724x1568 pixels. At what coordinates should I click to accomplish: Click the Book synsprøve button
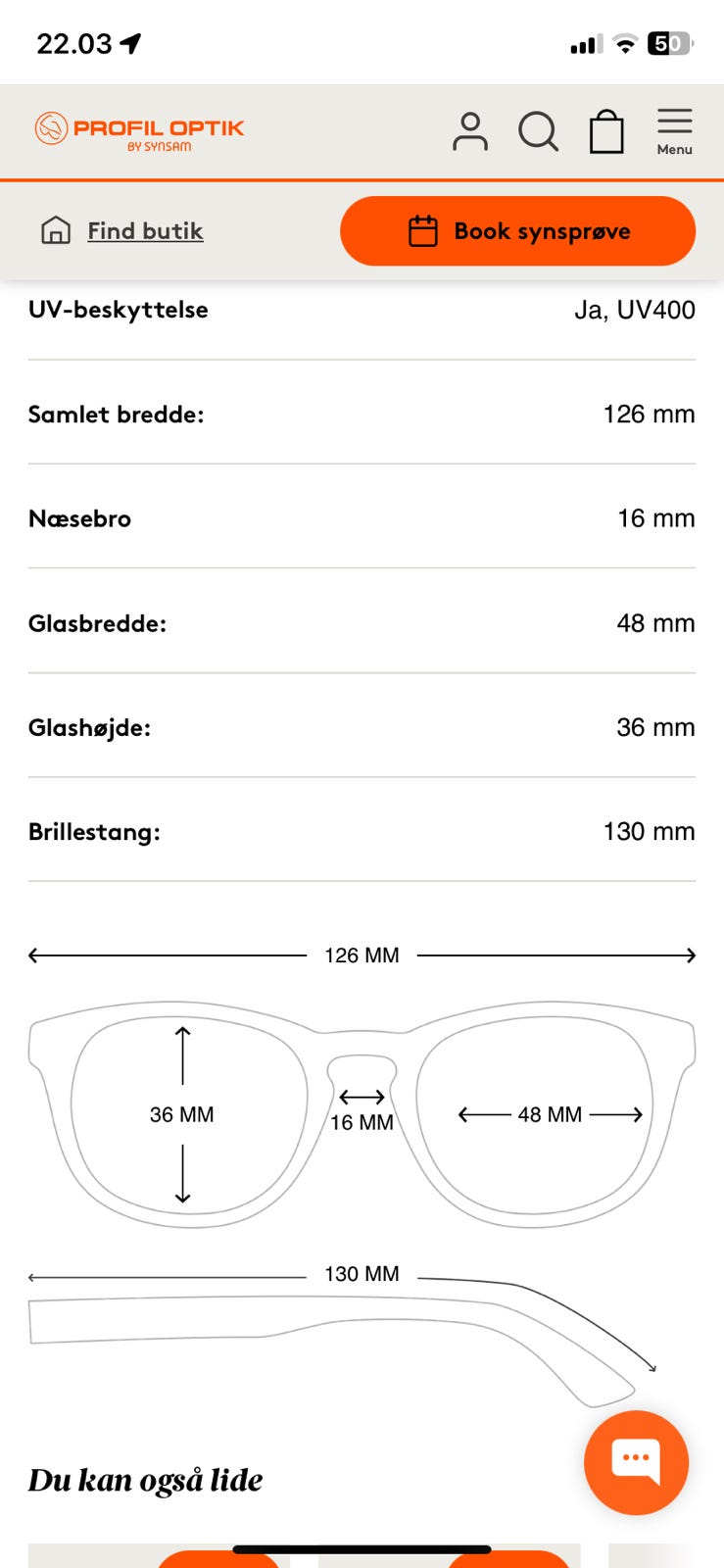[x=517, y=231]
